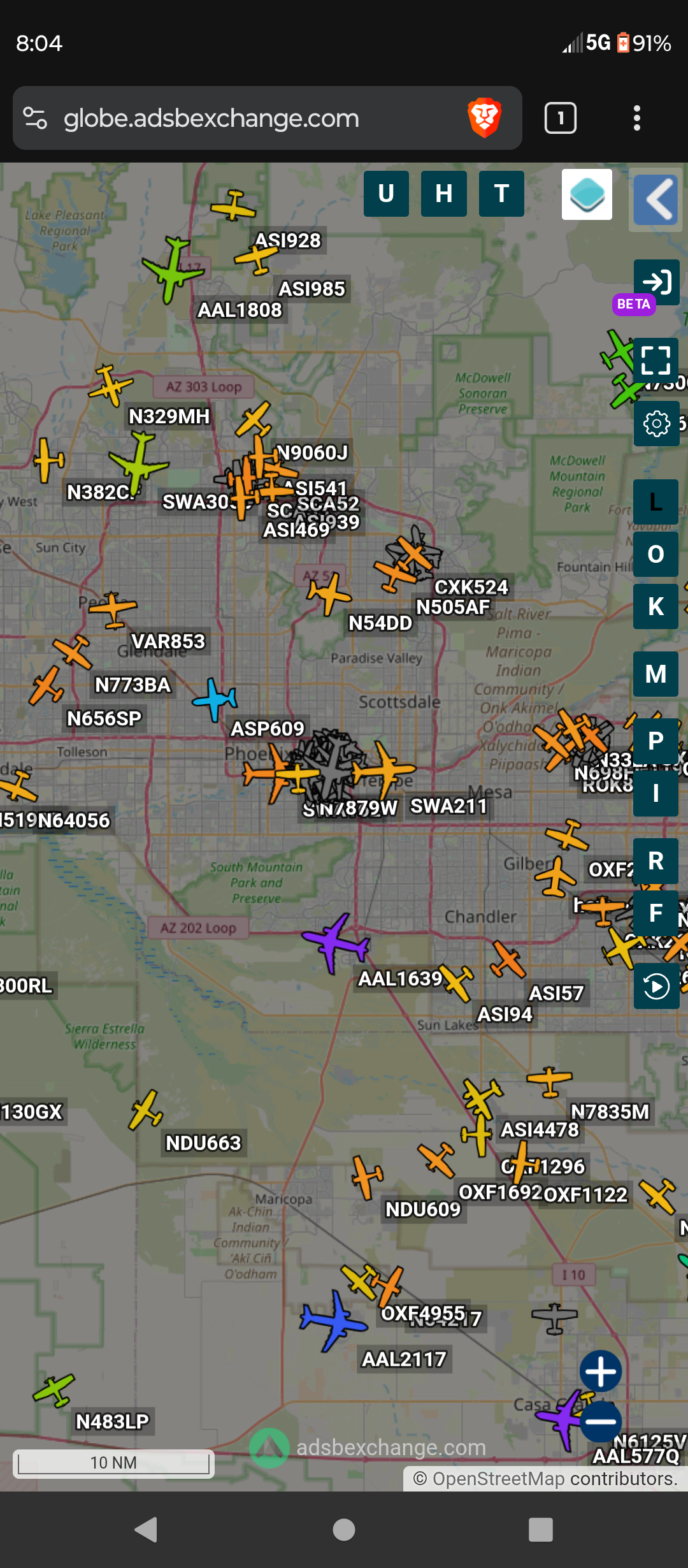Expand the sidebar with the left arrow
The image size is (688, 1568).
[656, 200]
